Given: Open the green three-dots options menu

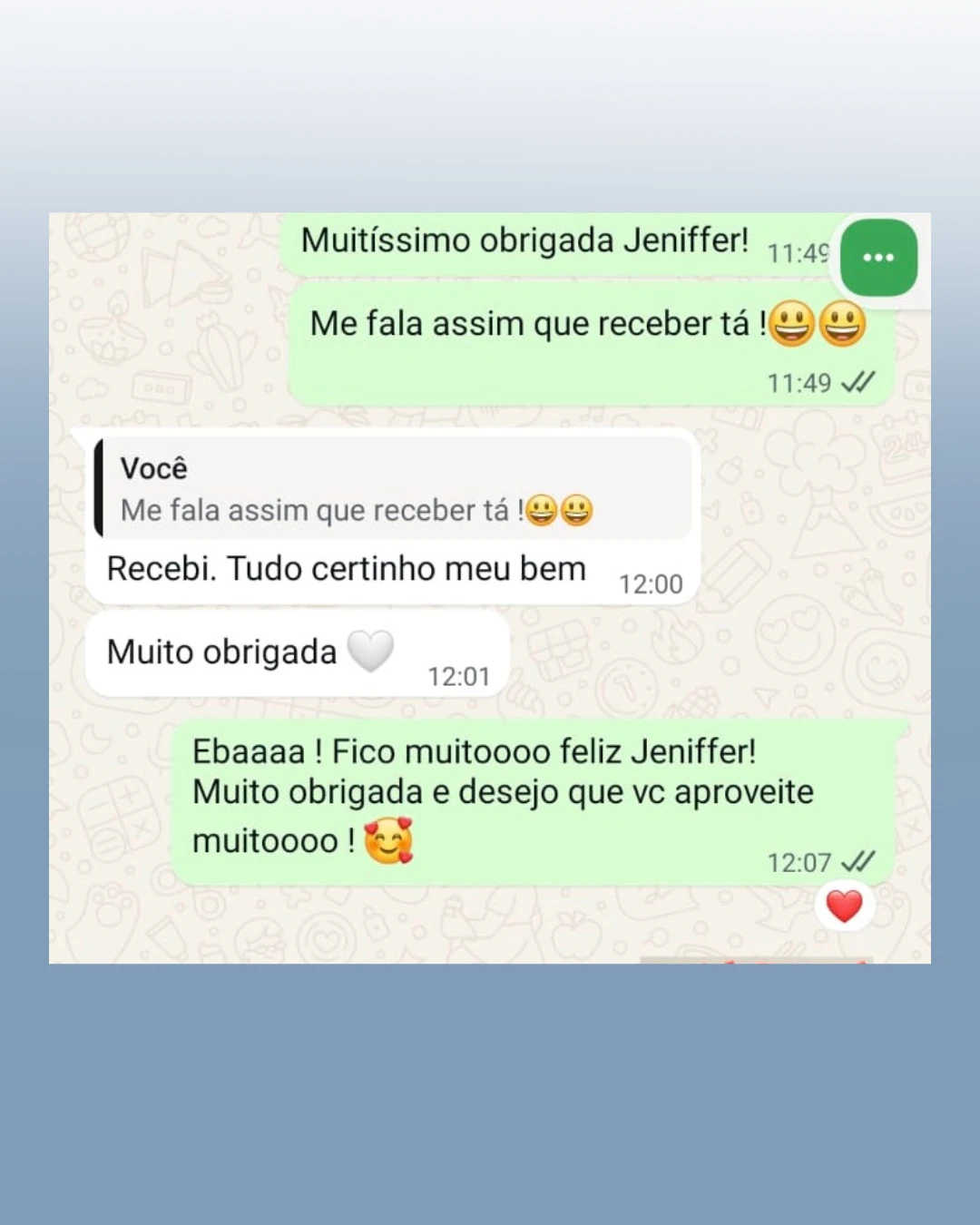Looking at the screenshot, I should [877, 259].
